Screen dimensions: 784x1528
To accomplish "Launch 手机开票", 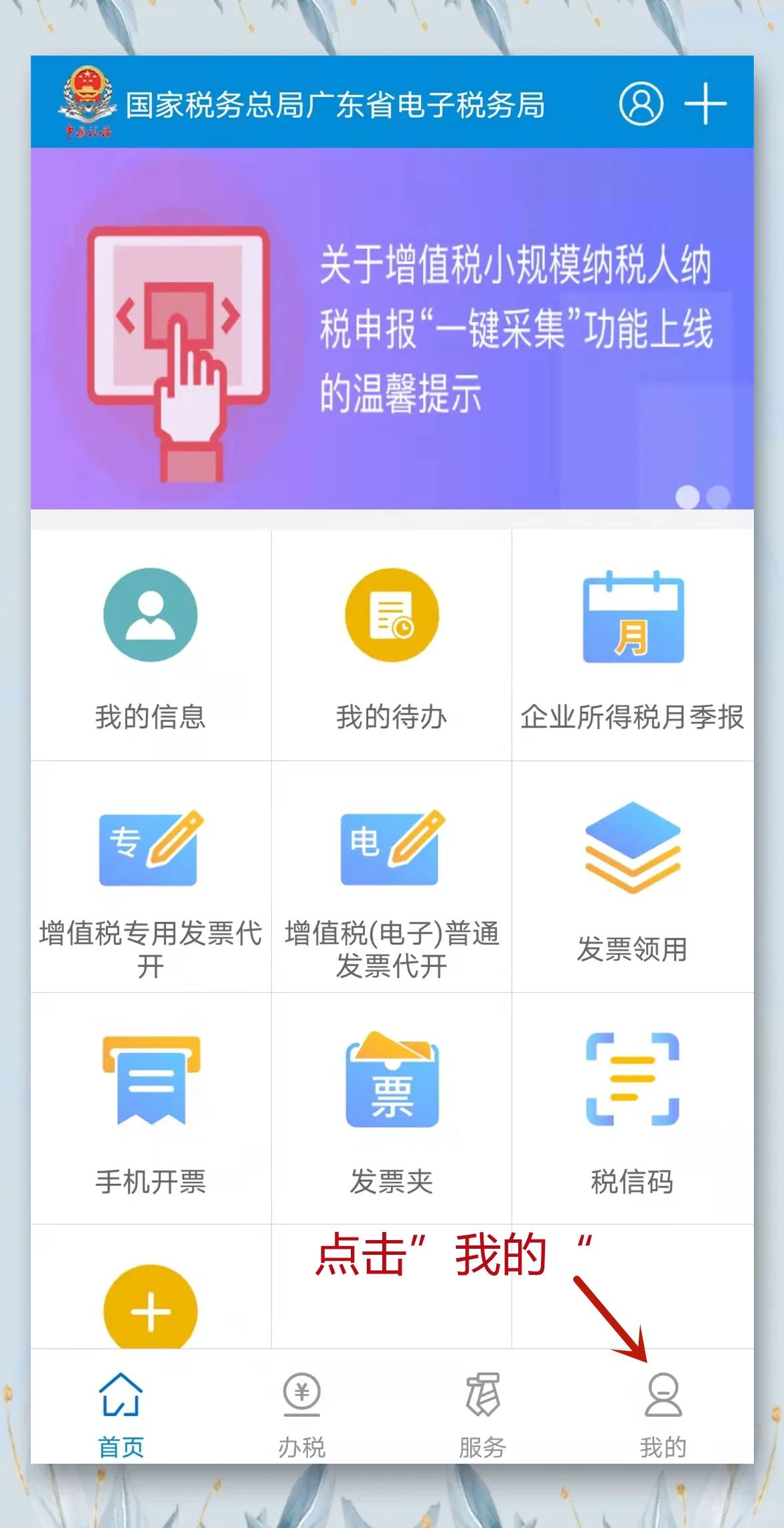I will click(151, 1108).
